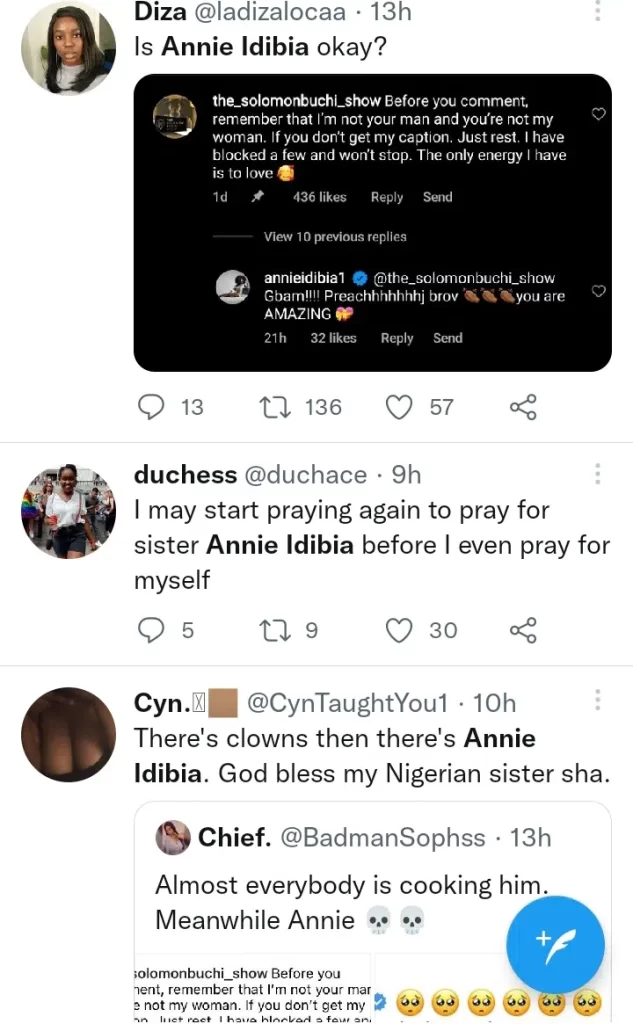
Task: Like duchess's tweet
Action: (400, 630)
